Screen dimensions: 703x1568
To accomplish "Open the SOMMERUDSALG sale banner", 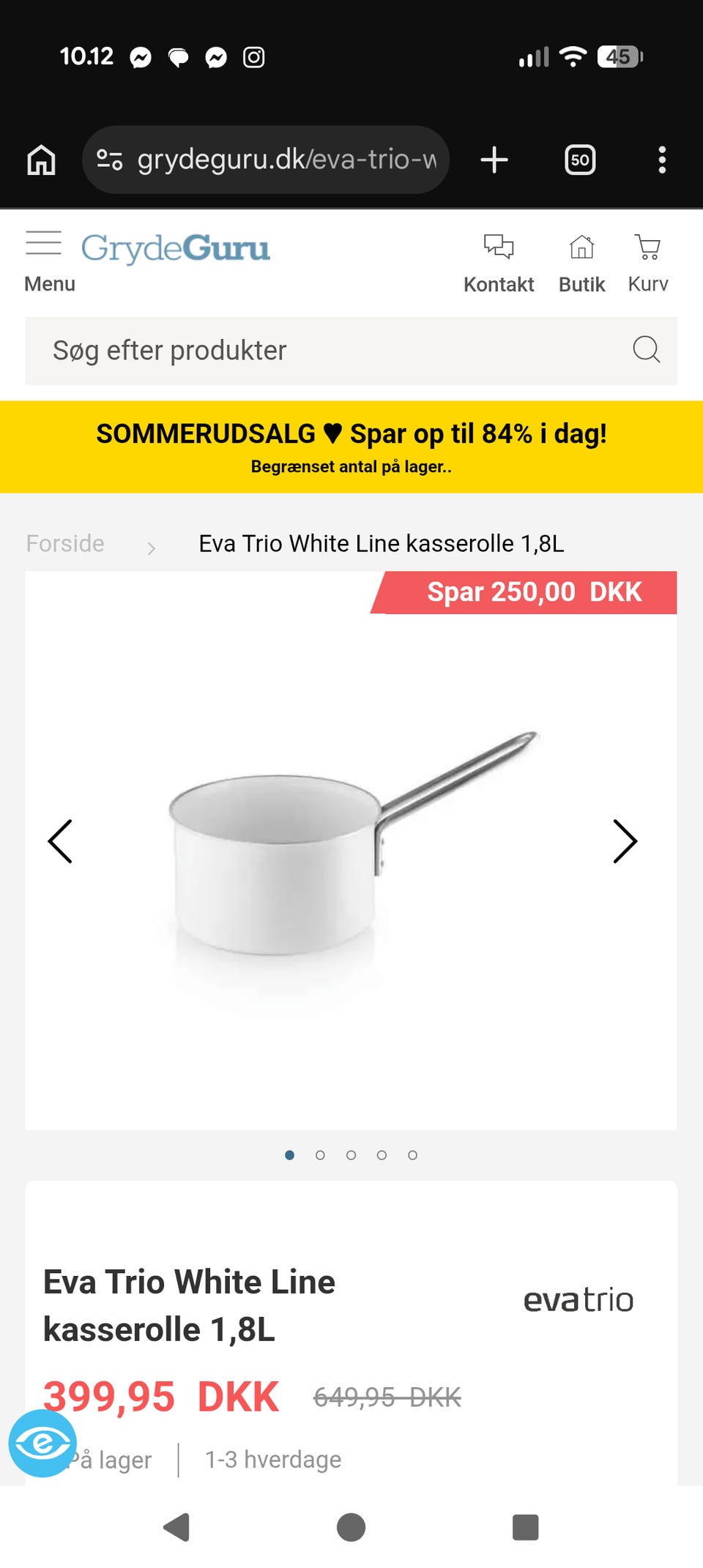I will pos(351,447).
